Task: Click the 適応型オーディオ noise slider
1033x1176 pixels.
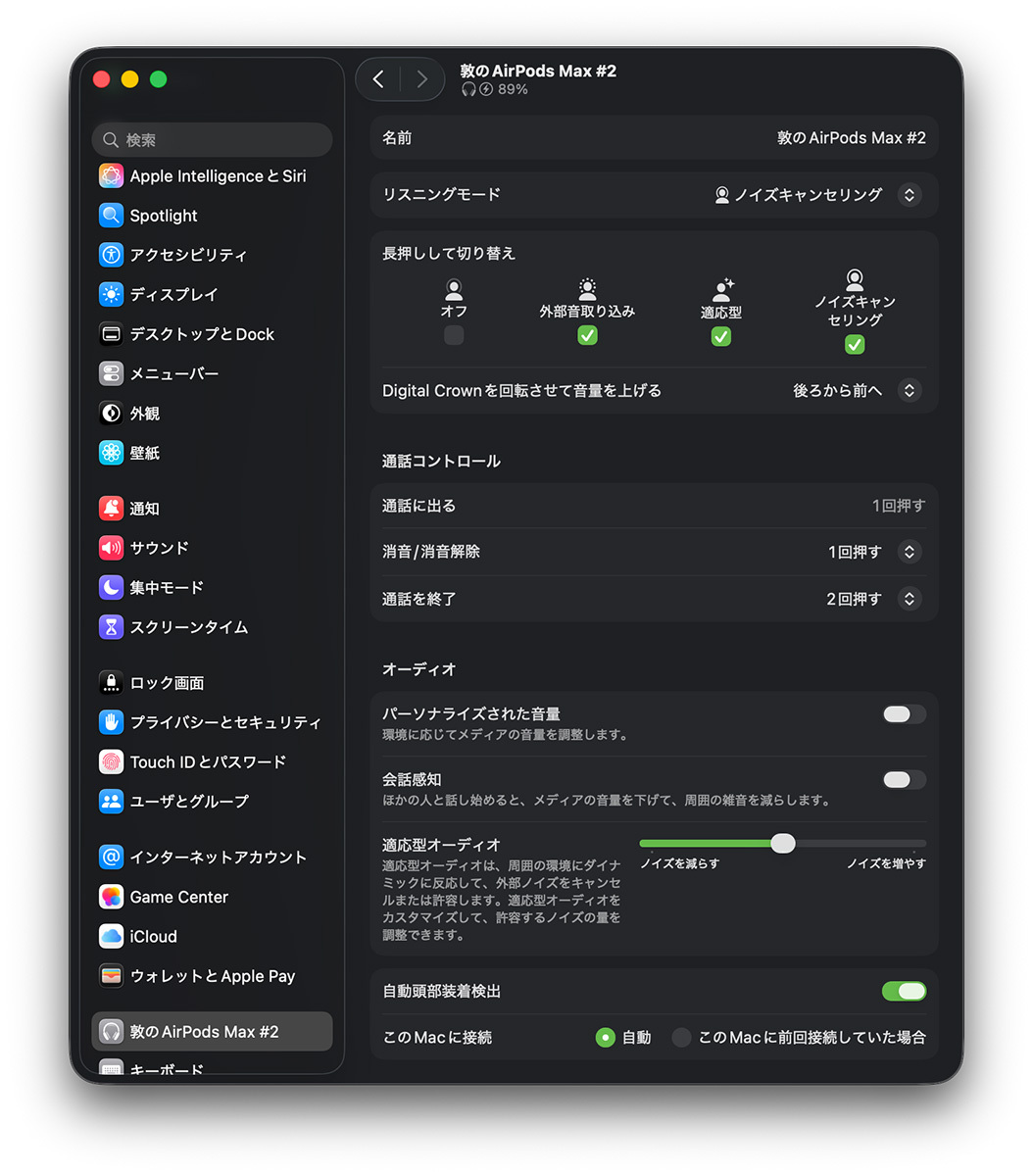Action: (782, 844)
